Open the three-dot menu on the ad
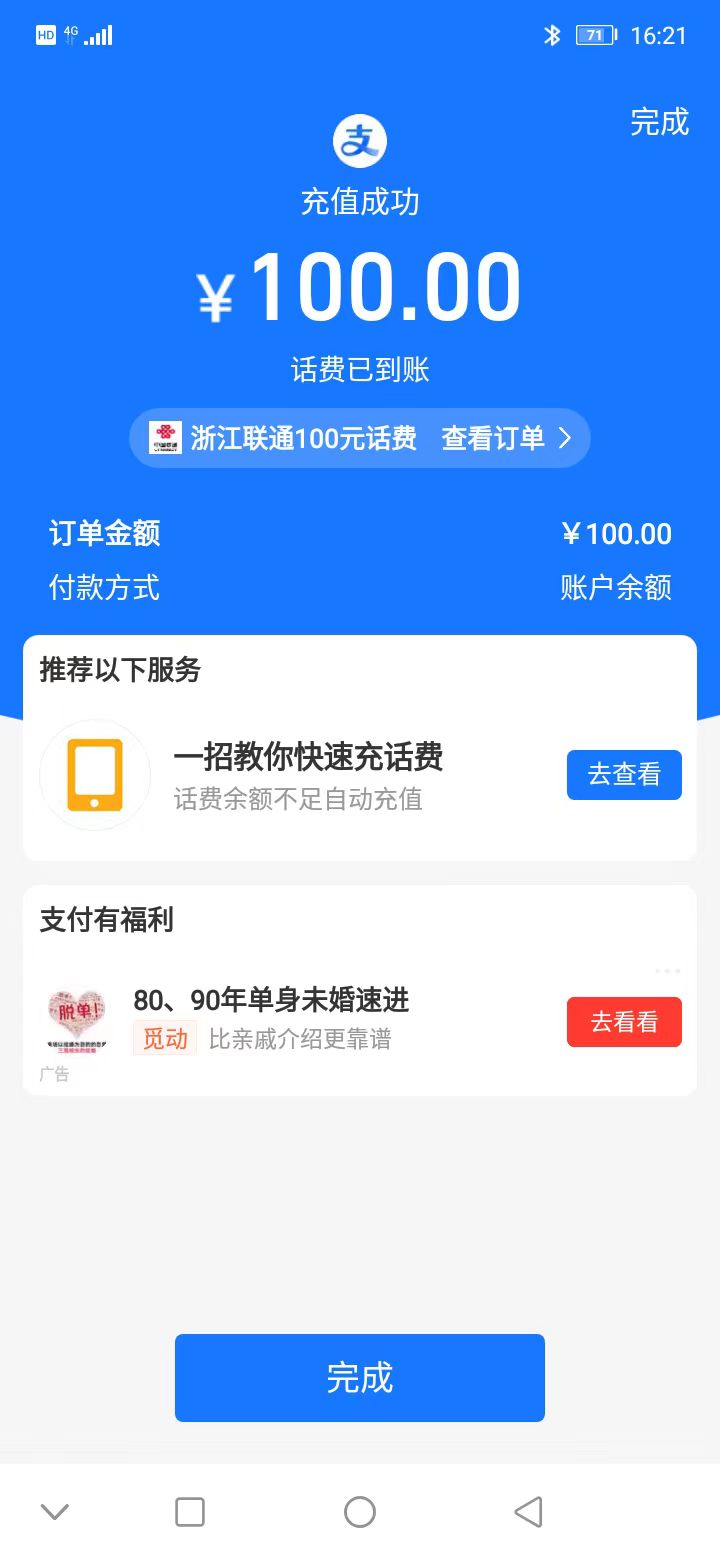720x1560 pixels. 667,971
